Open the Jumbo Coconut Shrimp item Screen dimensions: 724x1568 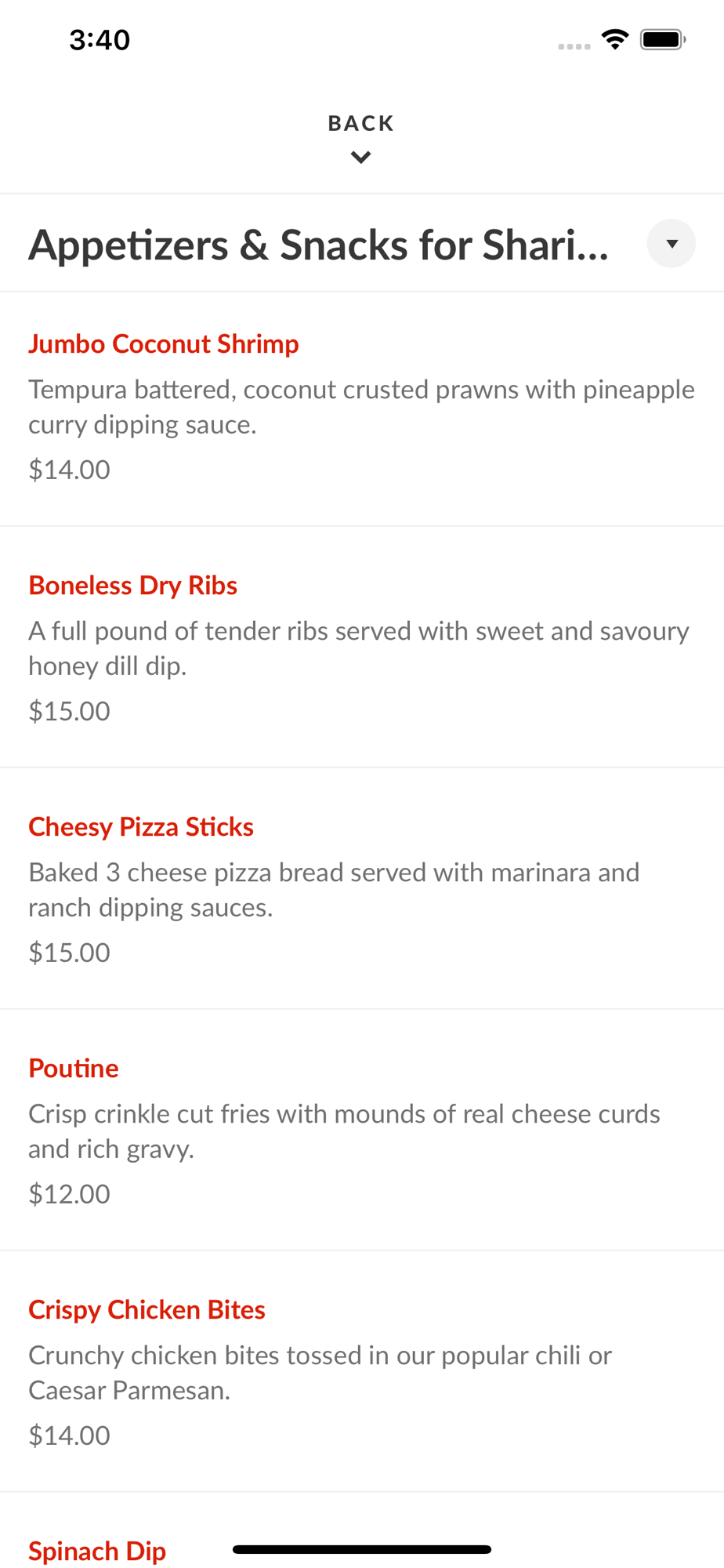[x=362, y=408]
